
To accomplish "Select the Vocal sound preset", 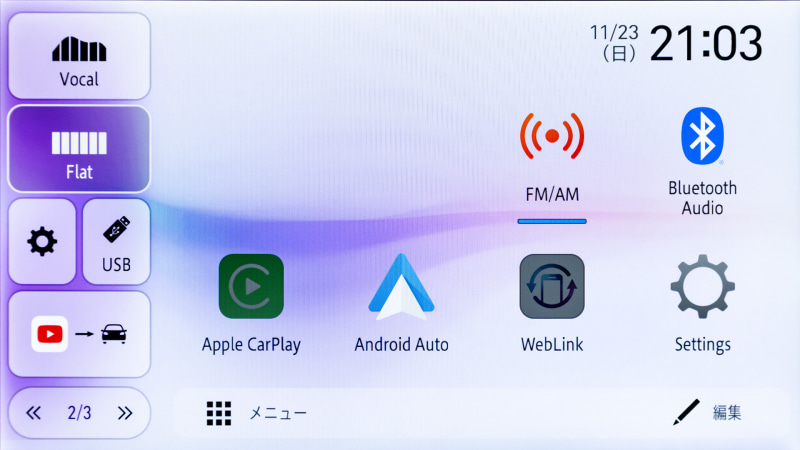I will point(79,56).
